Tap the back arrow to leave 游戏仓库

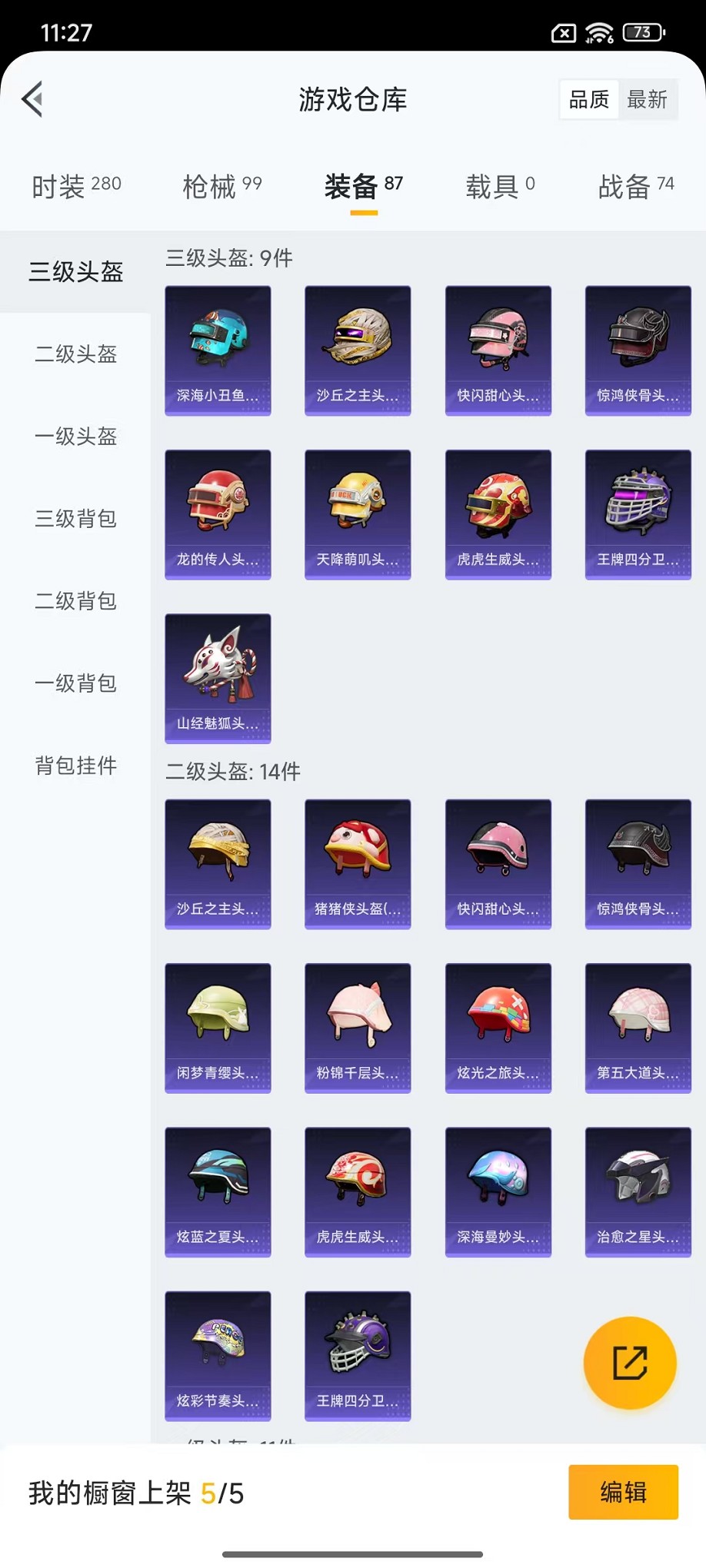tap(31, 100)
